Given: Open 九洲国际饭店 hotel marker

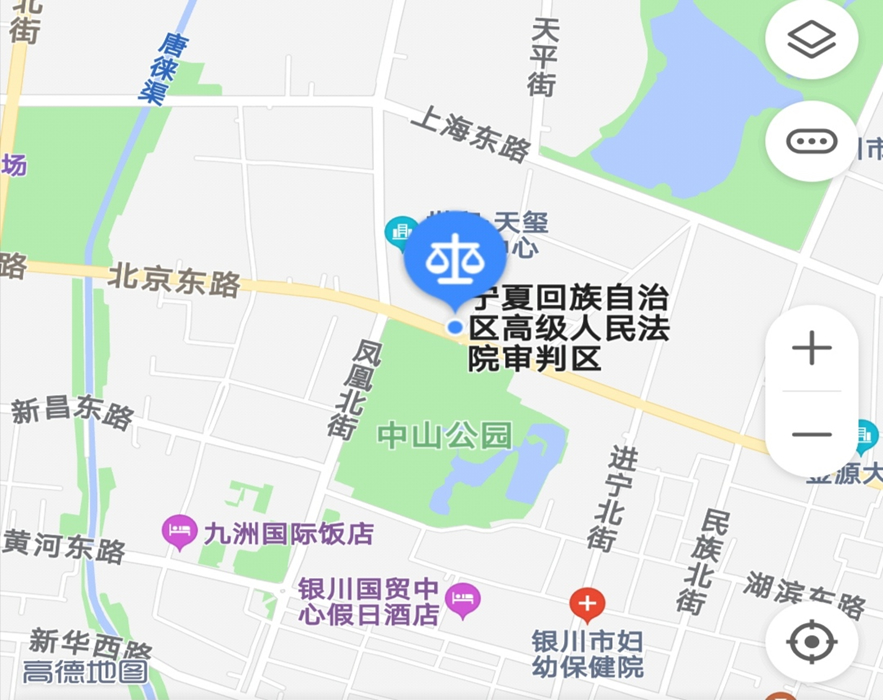Looking at the screenshot, I should (180, 532).
